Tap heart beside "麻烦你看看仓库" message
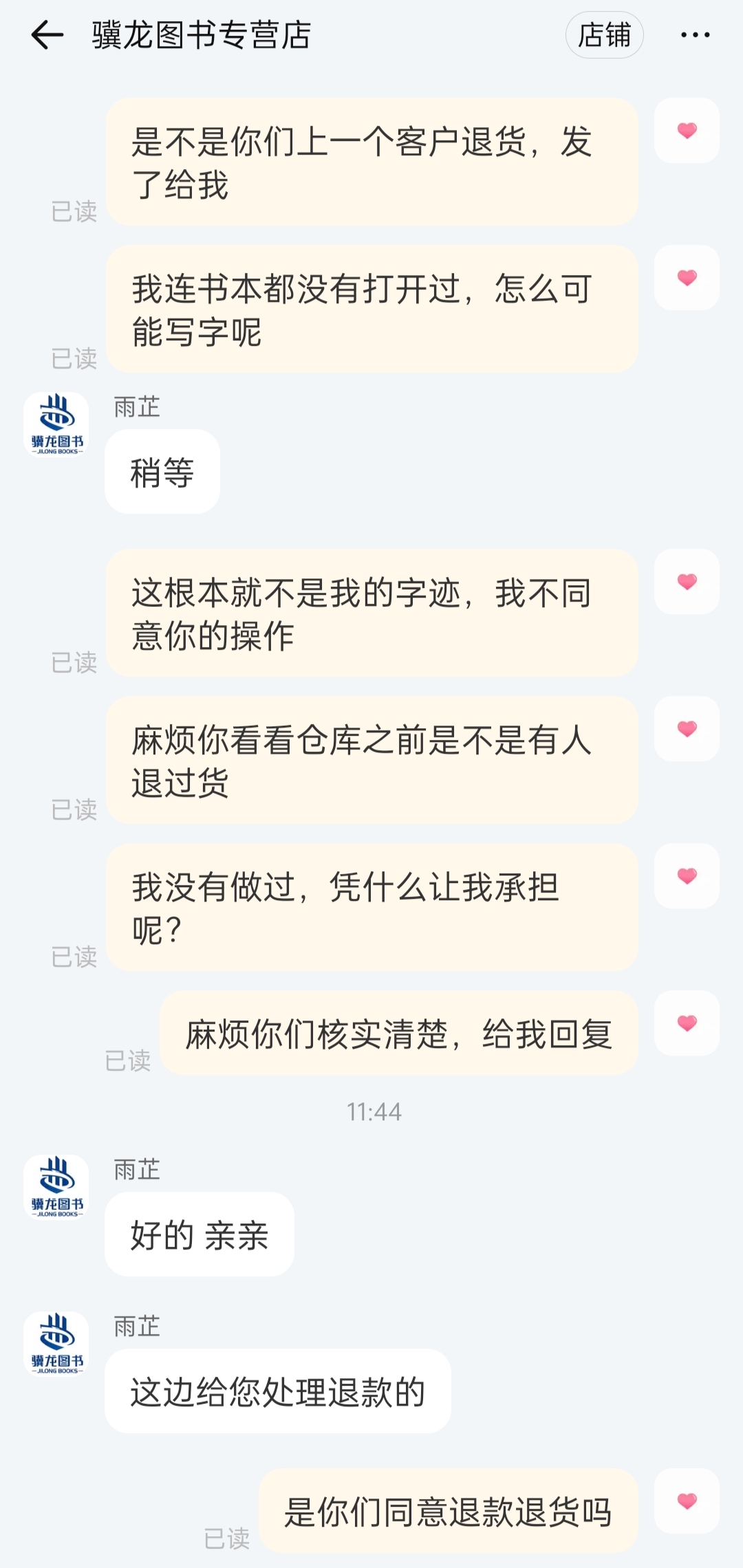 [x=687, y=729]
